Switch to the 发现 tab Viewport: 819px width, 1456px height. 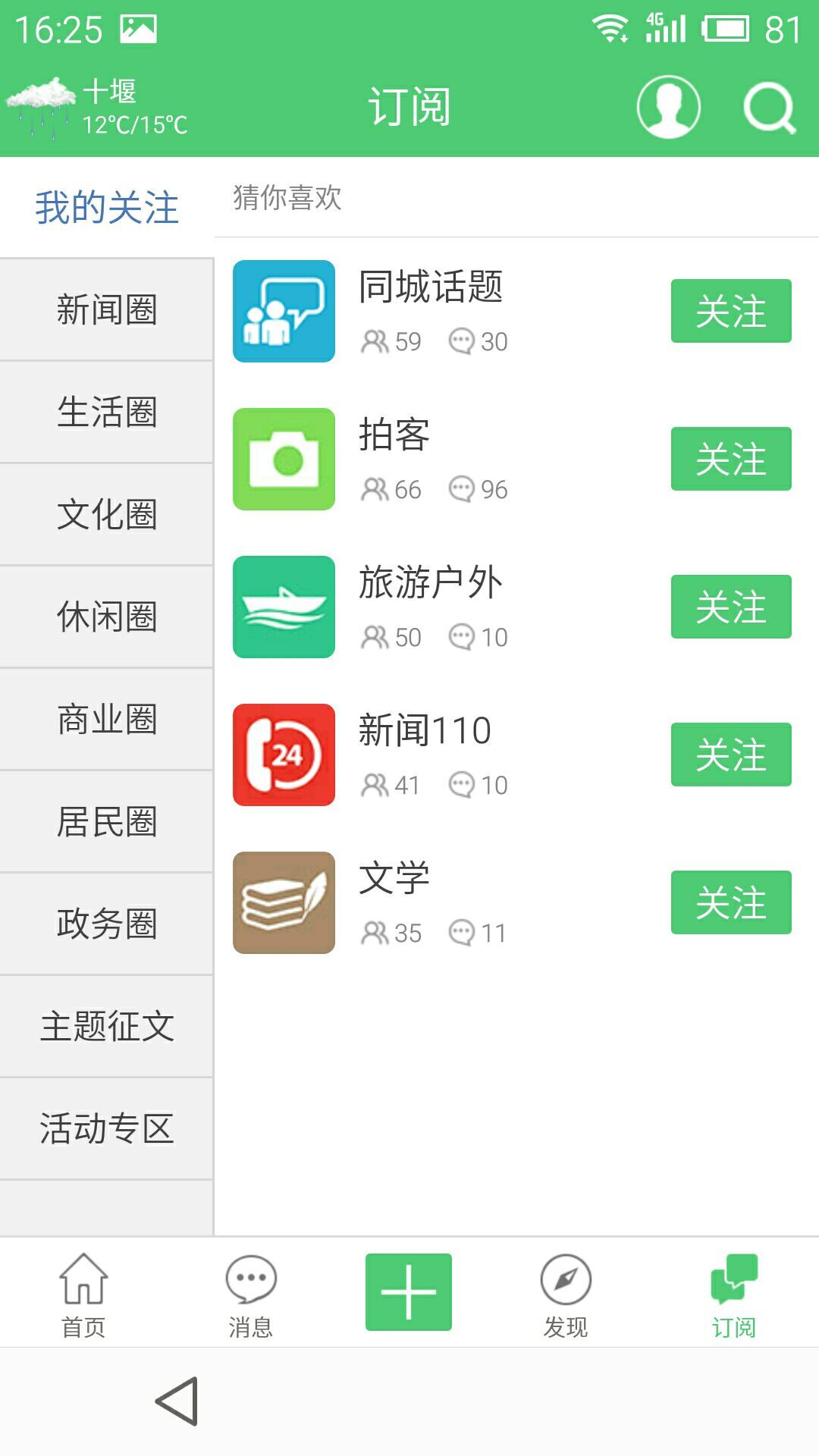pyautogui.click(x=566, y=1295)
